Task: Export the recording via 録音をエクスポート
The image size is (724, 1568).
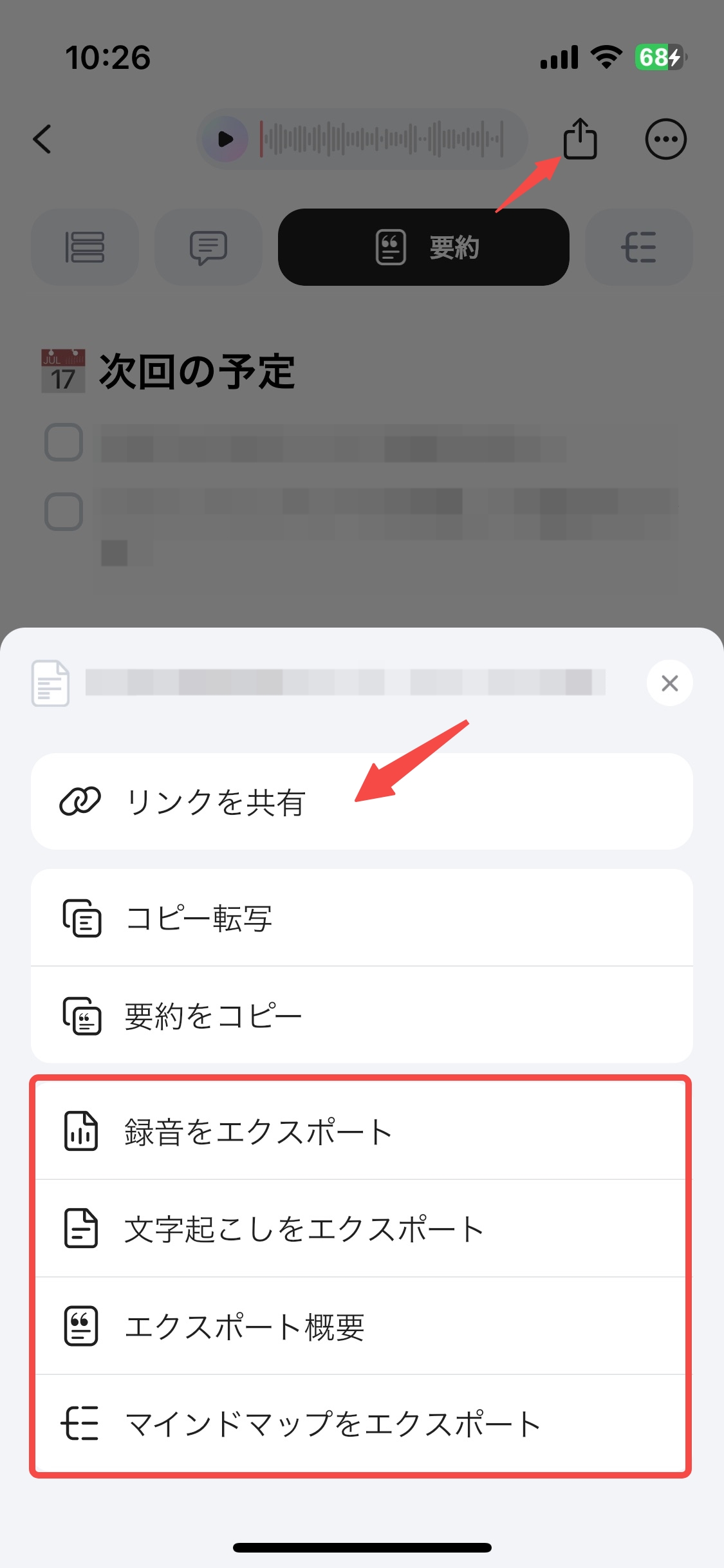Action: tap(360, 1132)
